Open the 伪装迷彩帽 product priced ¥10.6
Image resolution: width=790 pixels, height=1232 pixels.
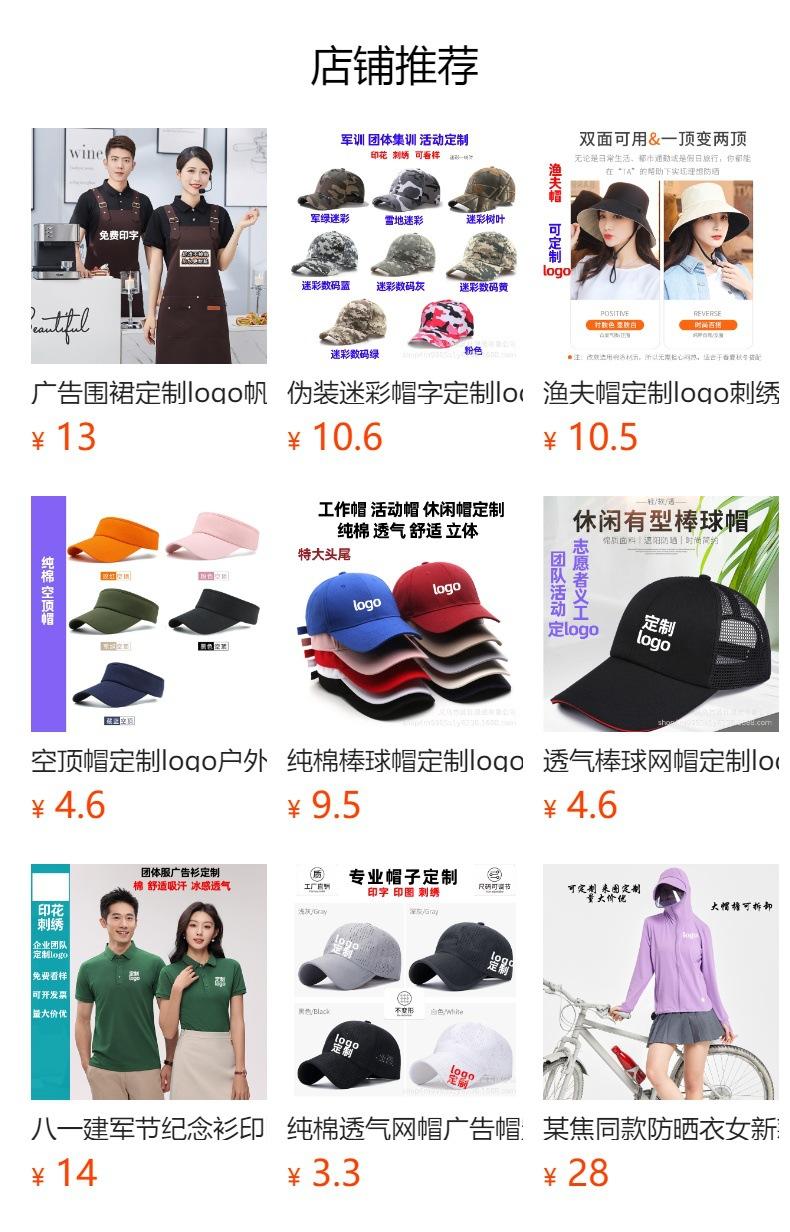click(x=405, y=291)
